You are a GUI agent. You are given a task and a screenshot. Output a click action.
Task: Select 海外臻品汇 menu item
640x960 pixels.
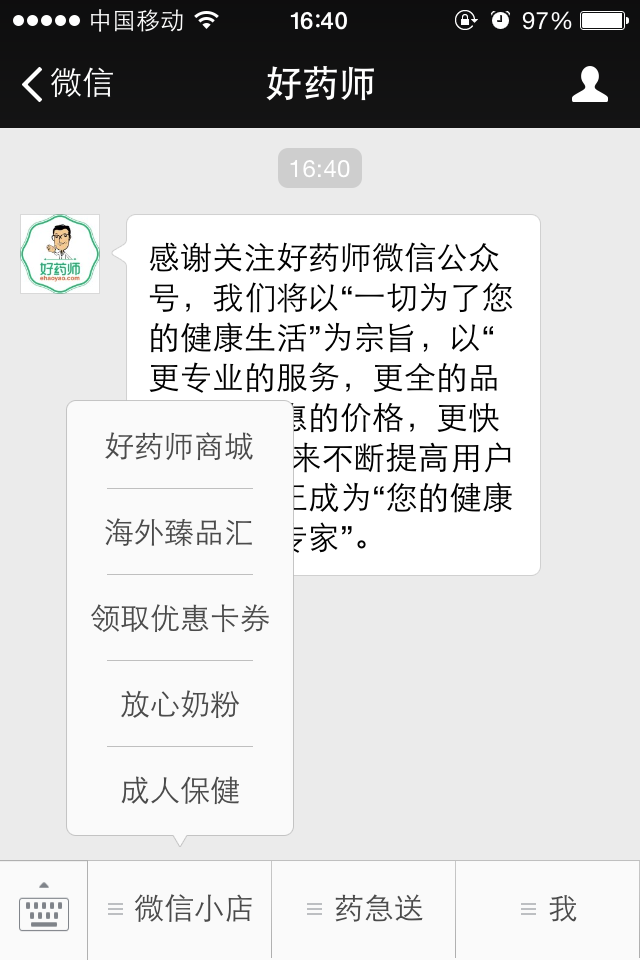[180, 532]
